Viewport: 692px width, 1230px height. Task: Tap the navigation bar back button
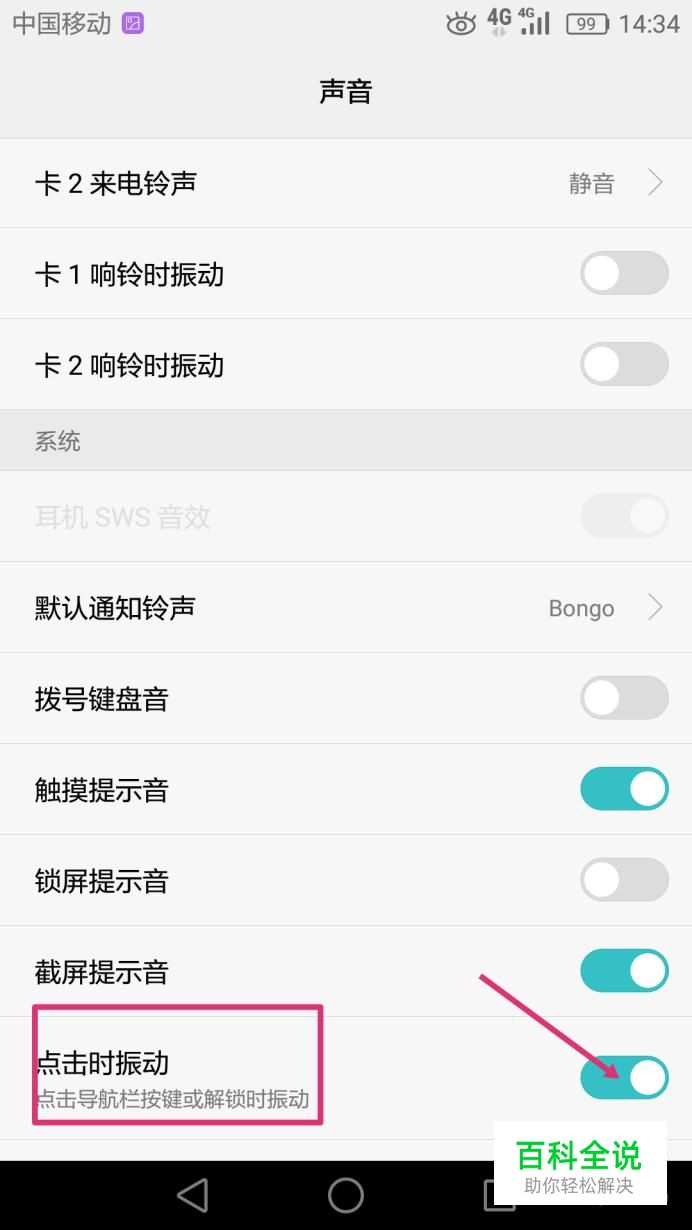tap(192, 1195)
